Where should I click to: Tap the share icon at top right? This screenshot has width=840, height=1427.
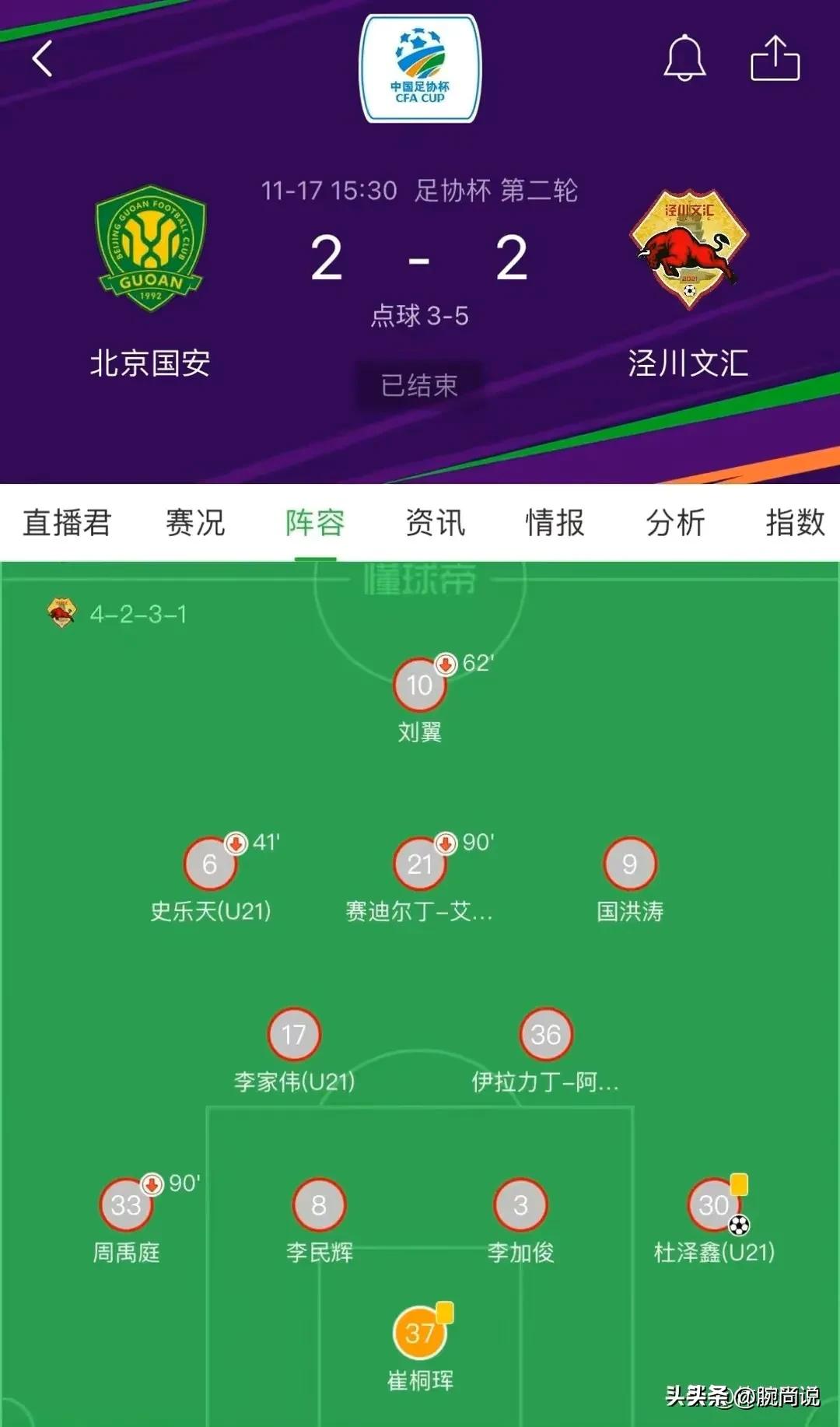click(775, 56)
